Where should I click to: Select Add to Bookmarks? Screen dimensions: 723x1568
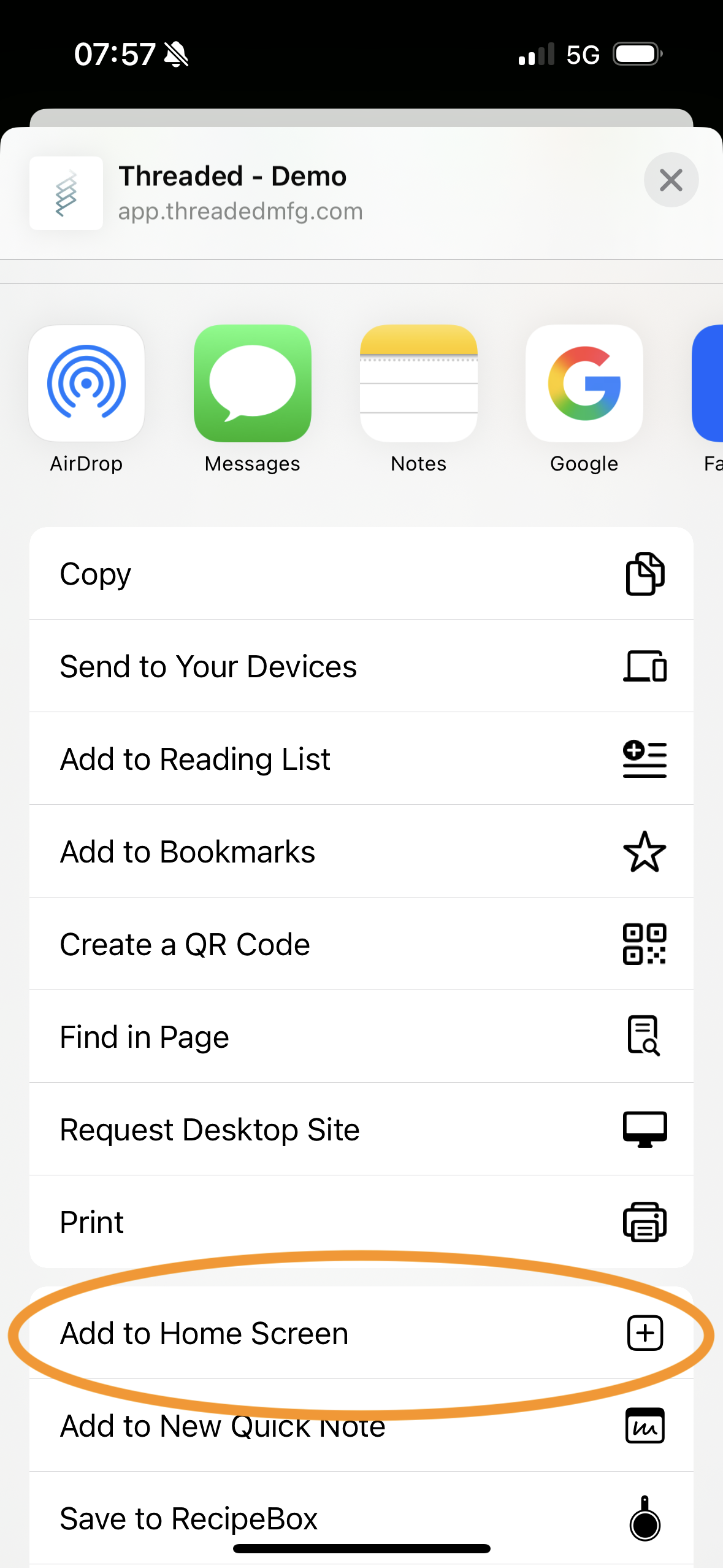tap(188, 851)
